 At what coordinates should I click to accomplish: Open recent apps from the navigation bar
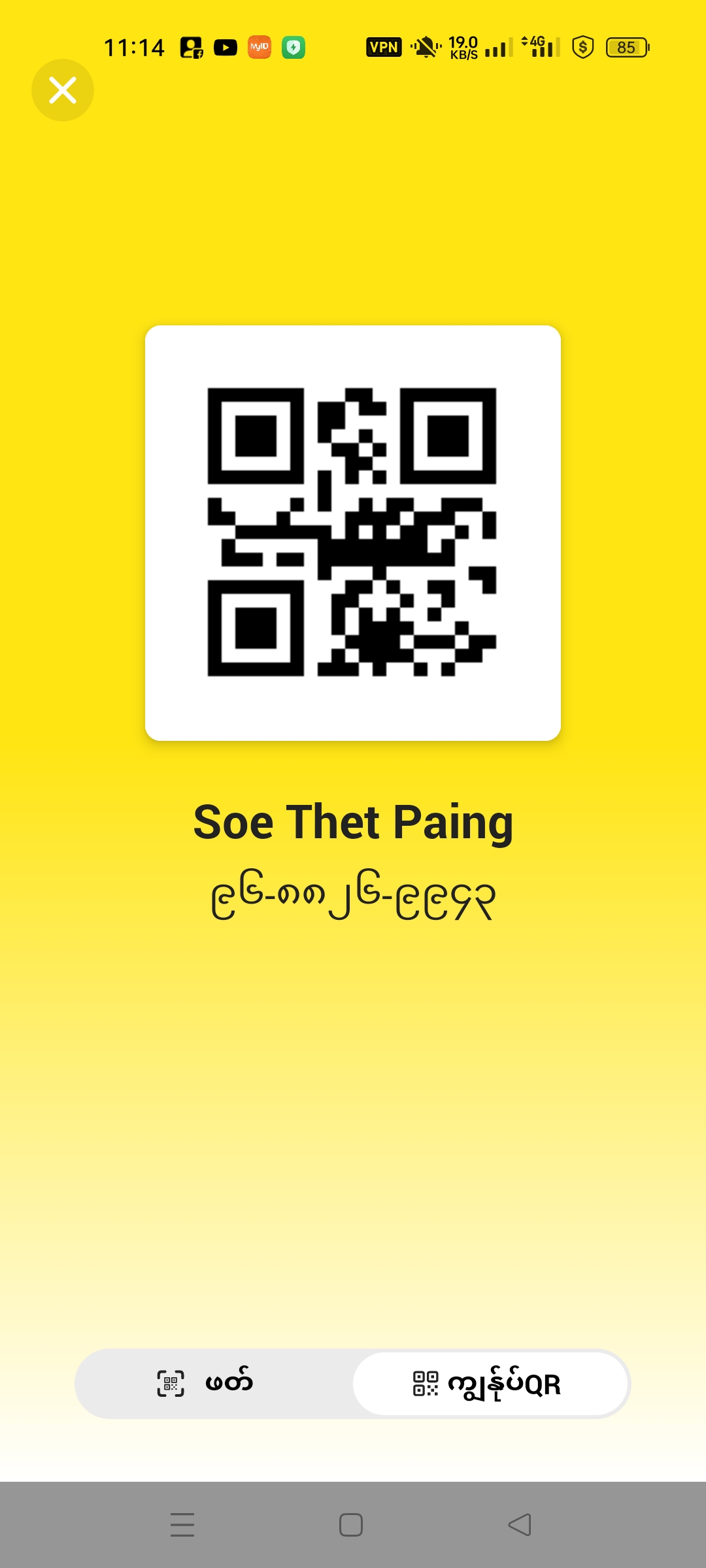(x=182, y=1525)
